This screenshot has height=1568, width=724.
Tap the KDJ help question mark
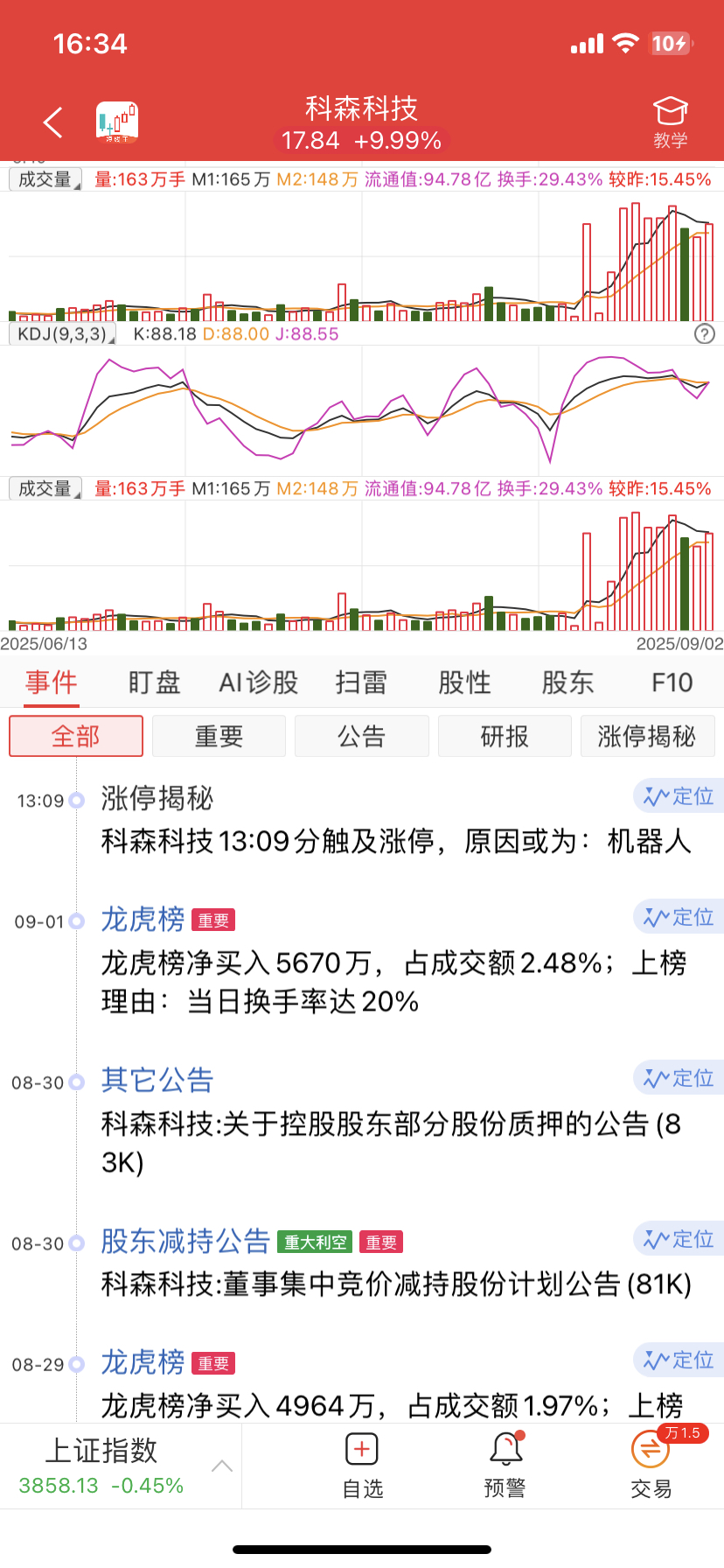pyautogui.click(x=704, y=333)
